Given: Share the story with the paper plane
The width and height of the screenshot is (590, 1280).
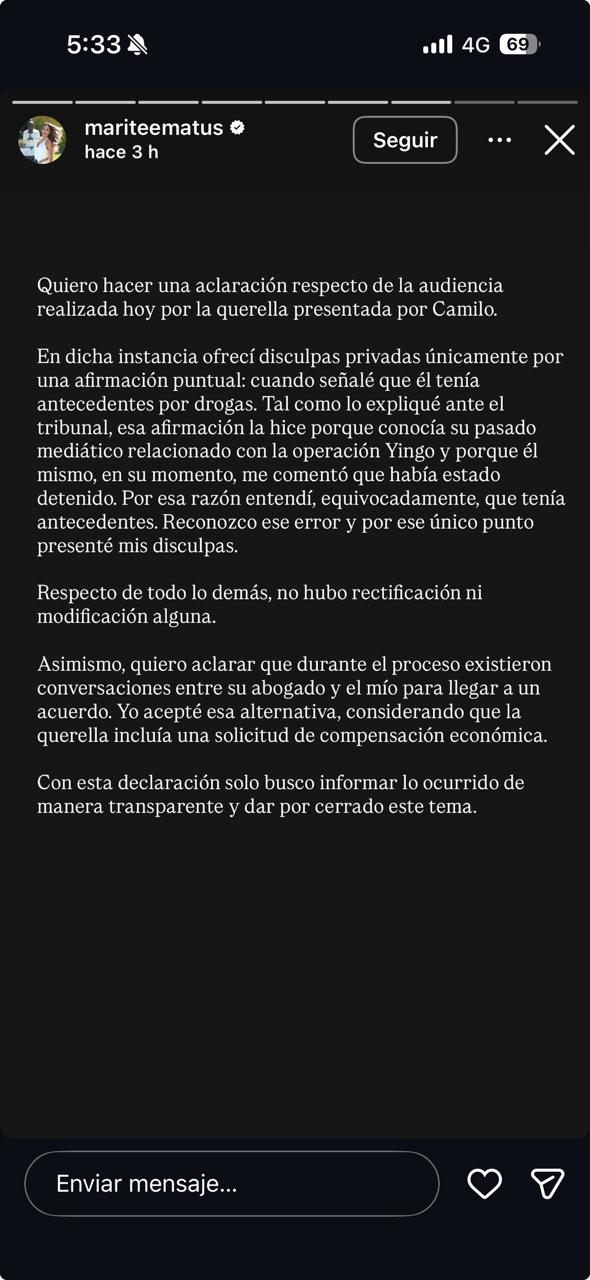Looking at the screenshot, I should (548, 1184).
